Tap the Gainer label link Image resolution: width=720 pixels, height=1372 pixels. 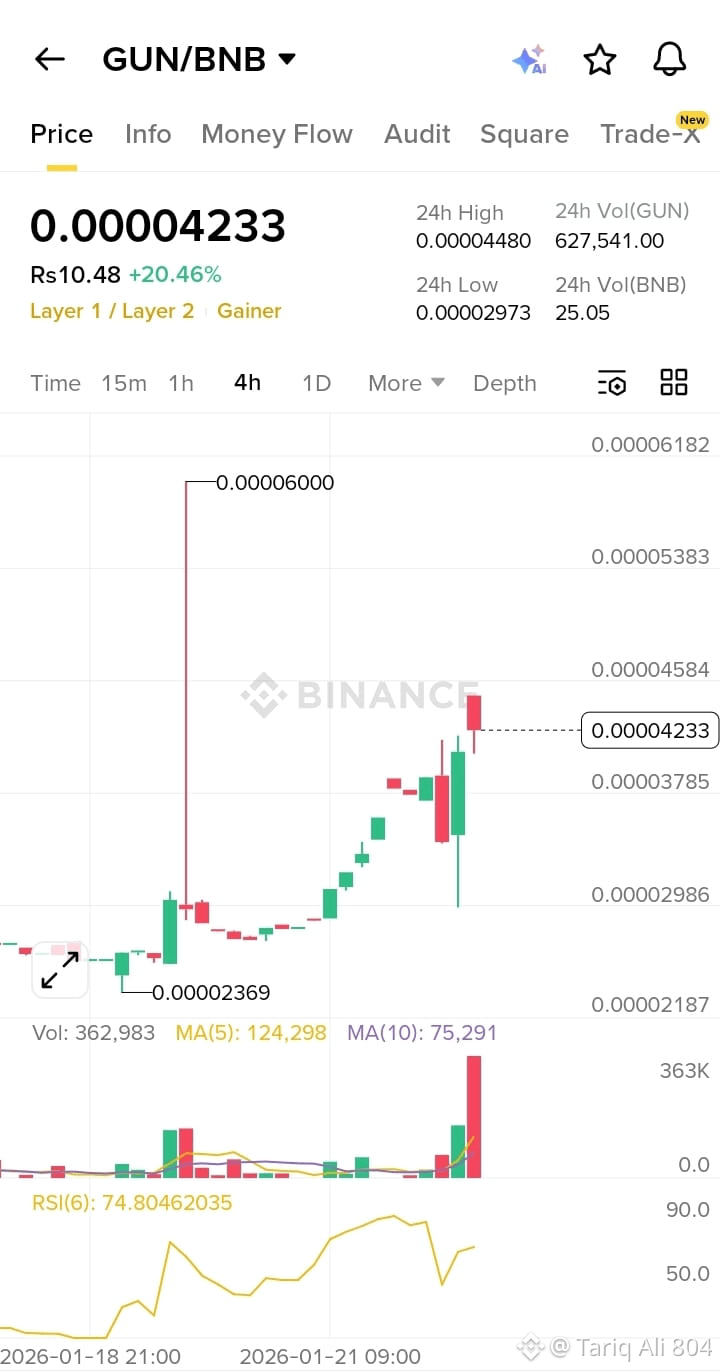[248, 312]
